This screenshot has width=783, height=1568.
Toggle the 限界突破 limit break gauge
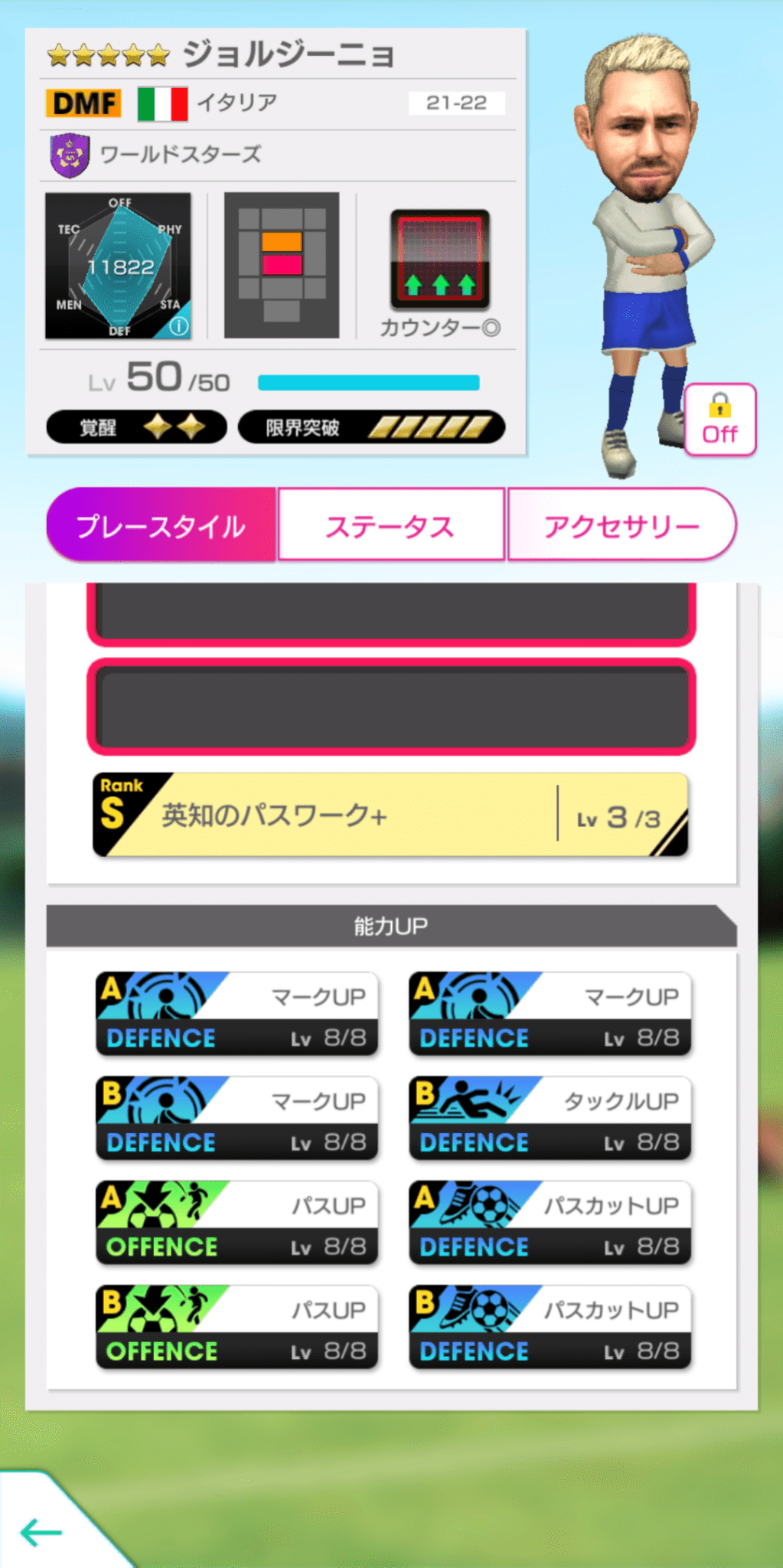[x=373, y=426]
